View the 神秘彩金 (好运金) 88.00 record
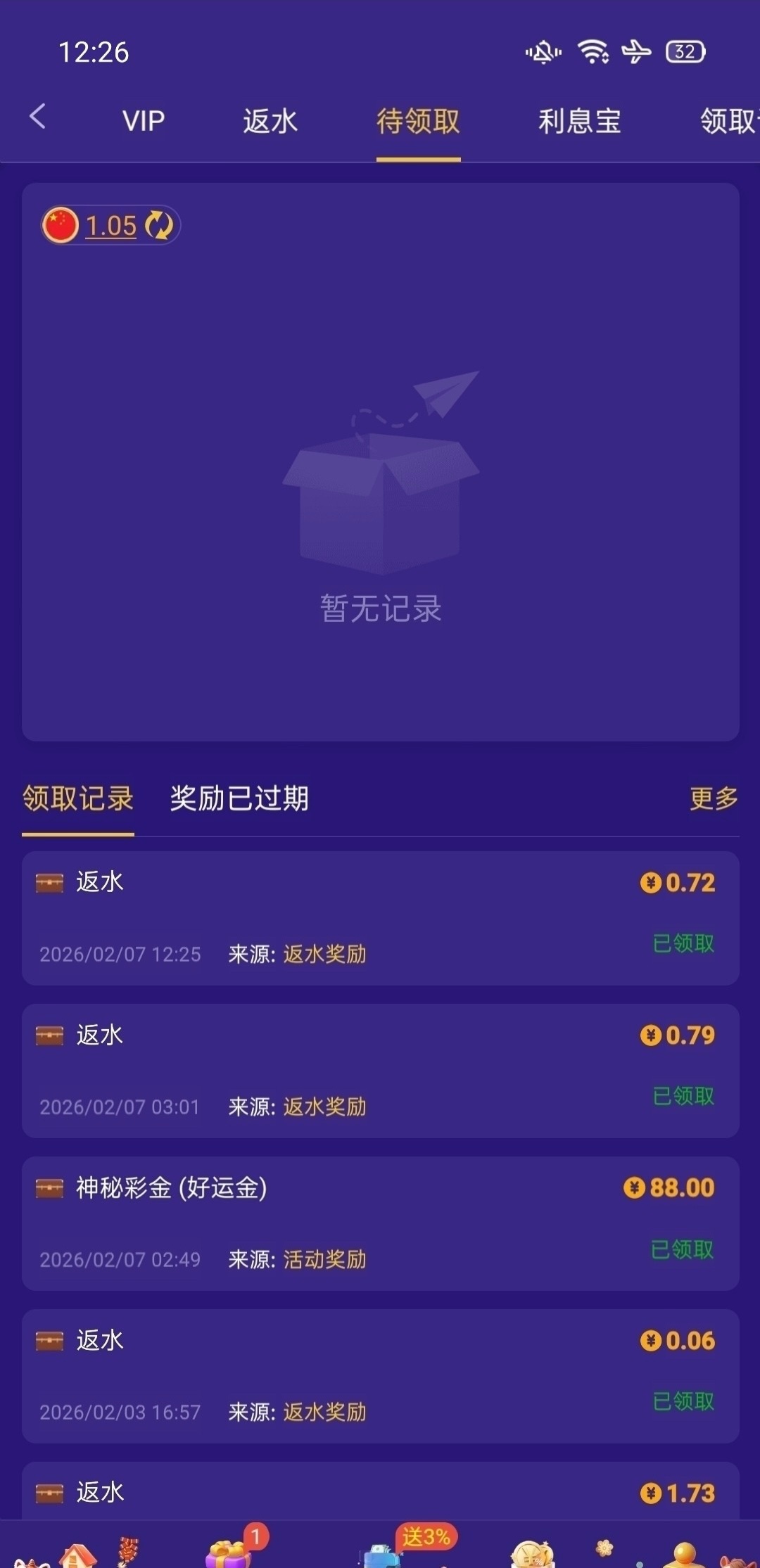Viewport: 760px width, 1568px height. click(x=380, y=1223)
